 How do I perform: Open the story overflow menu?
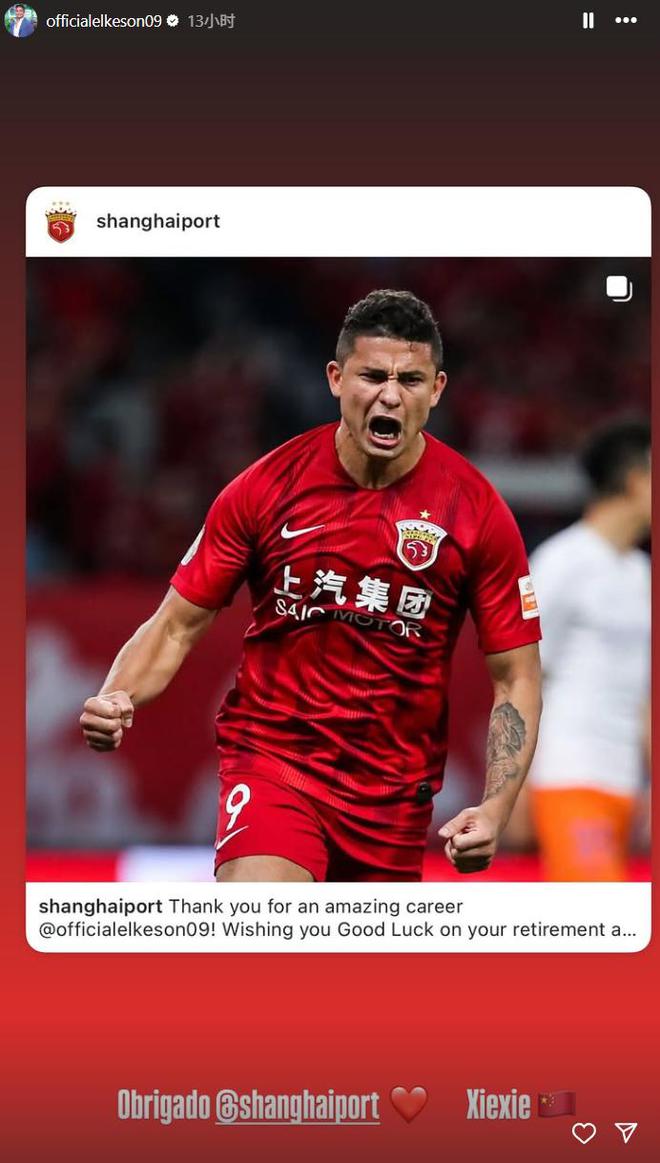pyautogui.click(x=626, y=20)
